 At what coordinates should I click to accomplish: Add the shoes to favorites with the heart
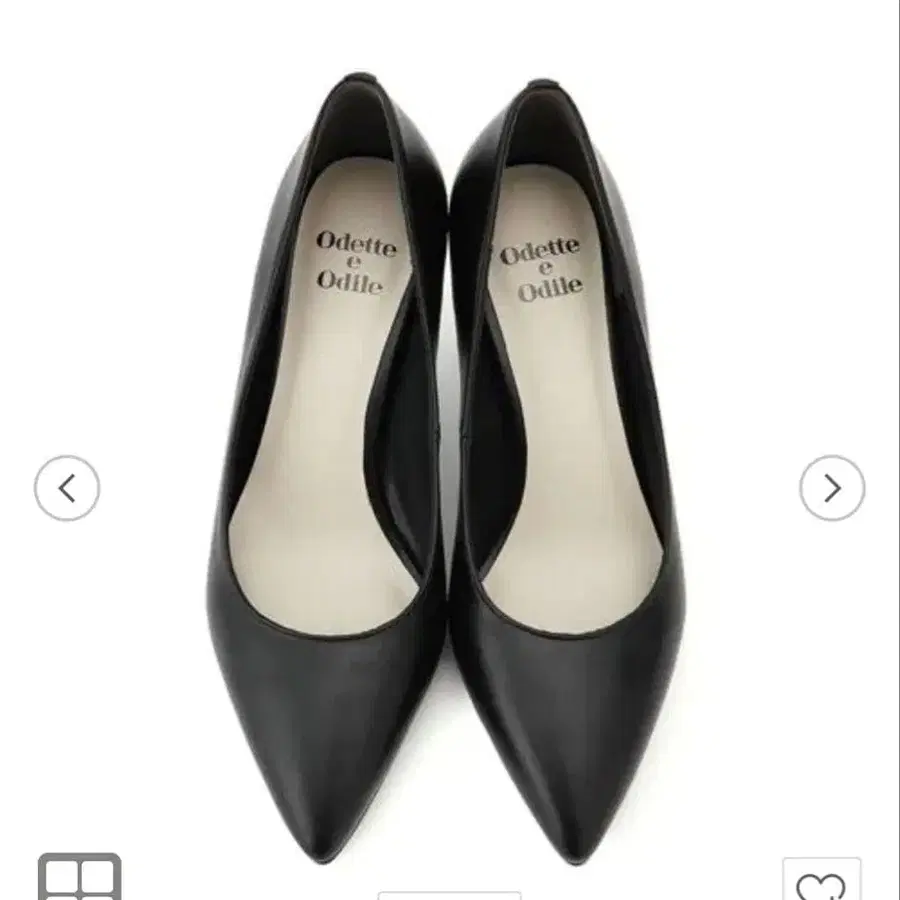tap(821, 882)
